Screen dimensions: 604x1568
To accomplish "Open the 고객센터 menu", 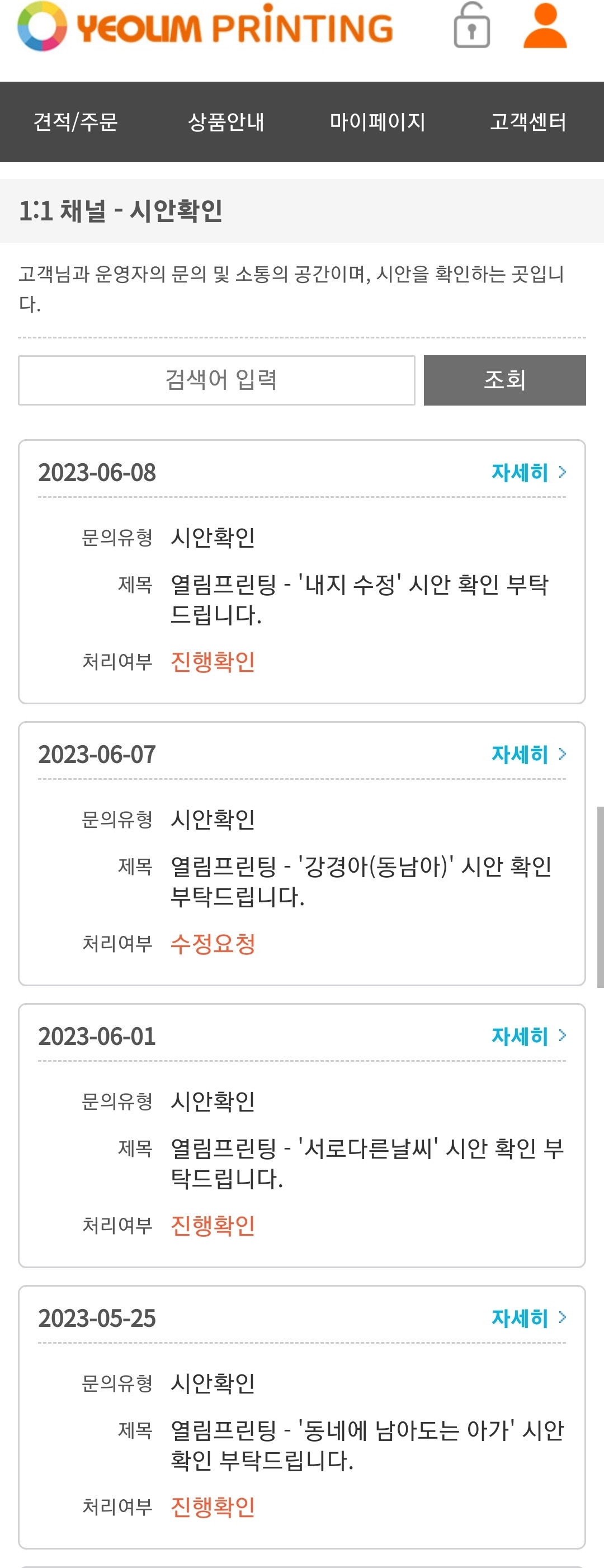I will [x=528, y=122].
